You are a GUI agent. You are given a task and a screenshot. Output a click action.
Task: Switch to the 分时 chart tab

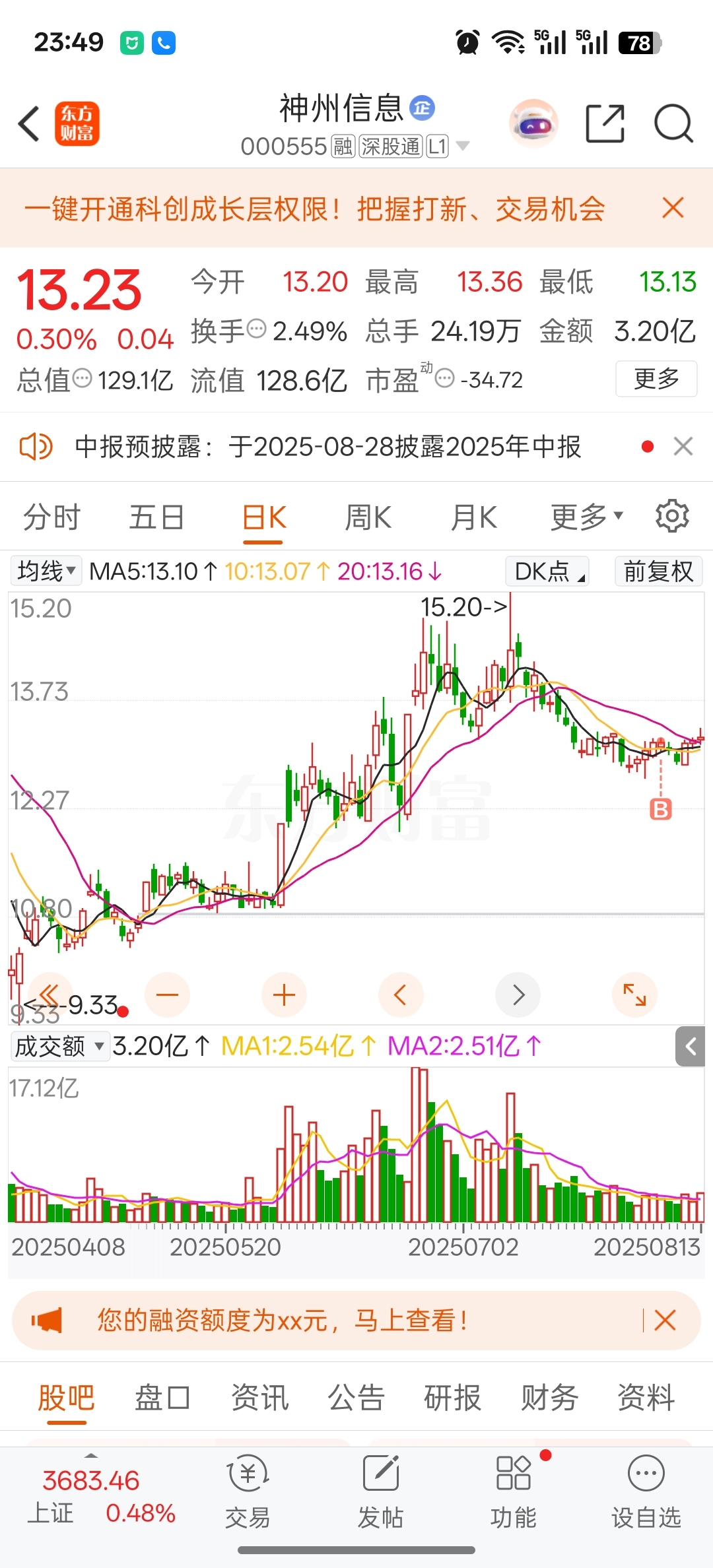51,517
